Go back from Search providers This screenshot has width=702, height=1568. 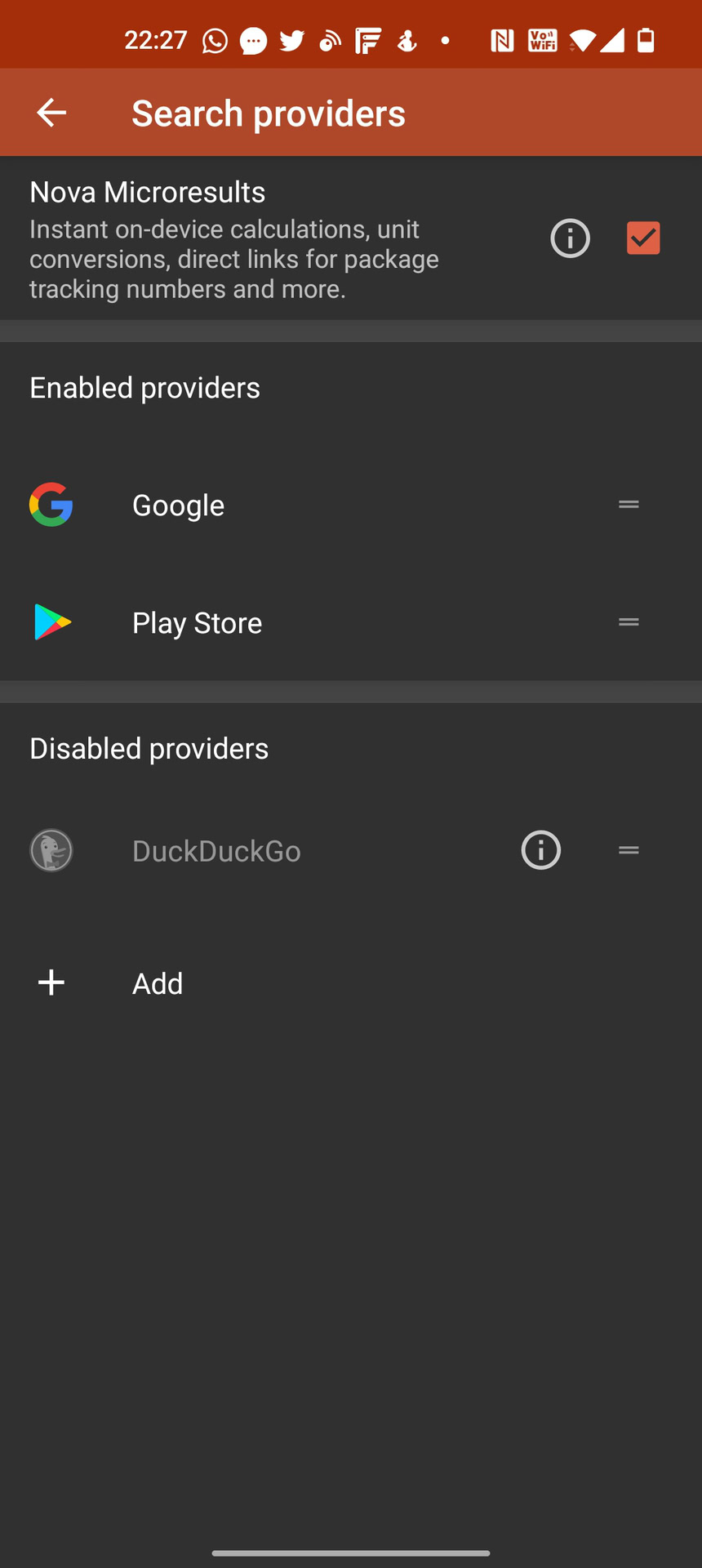pyautogui.click(x=51, y=113)
